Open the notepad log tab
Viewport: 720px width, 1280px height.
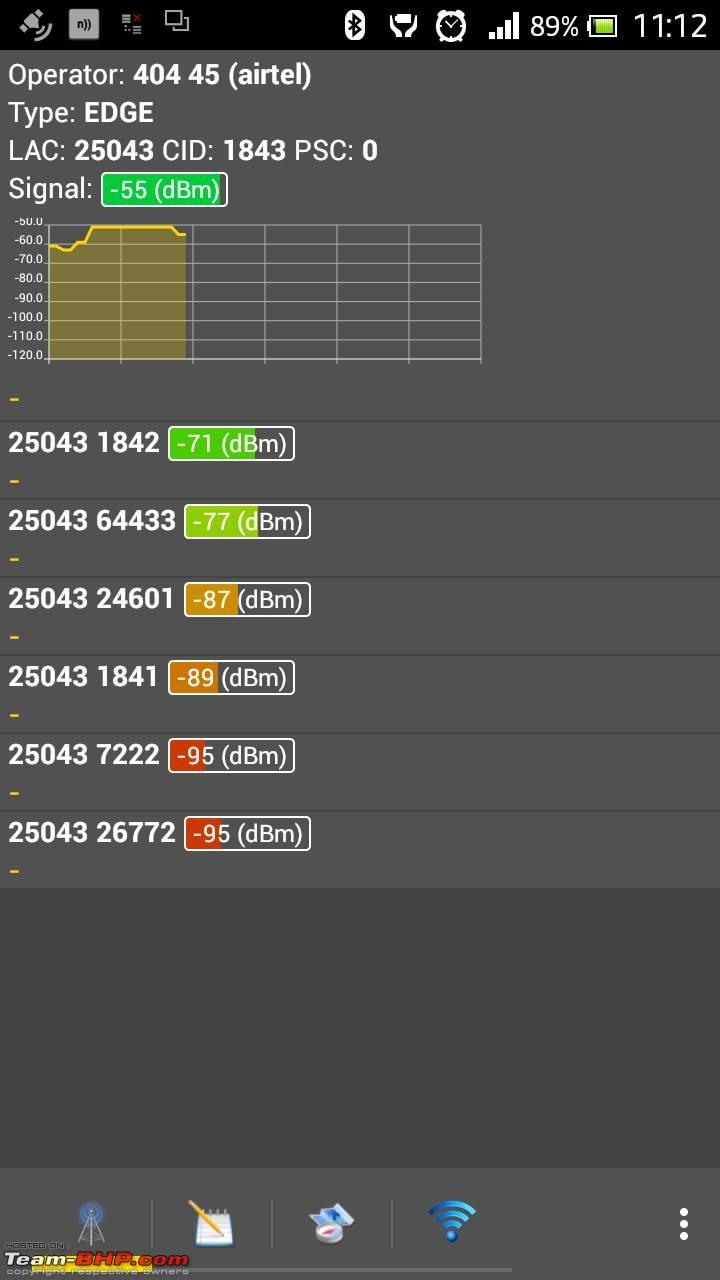[211, 1223]
